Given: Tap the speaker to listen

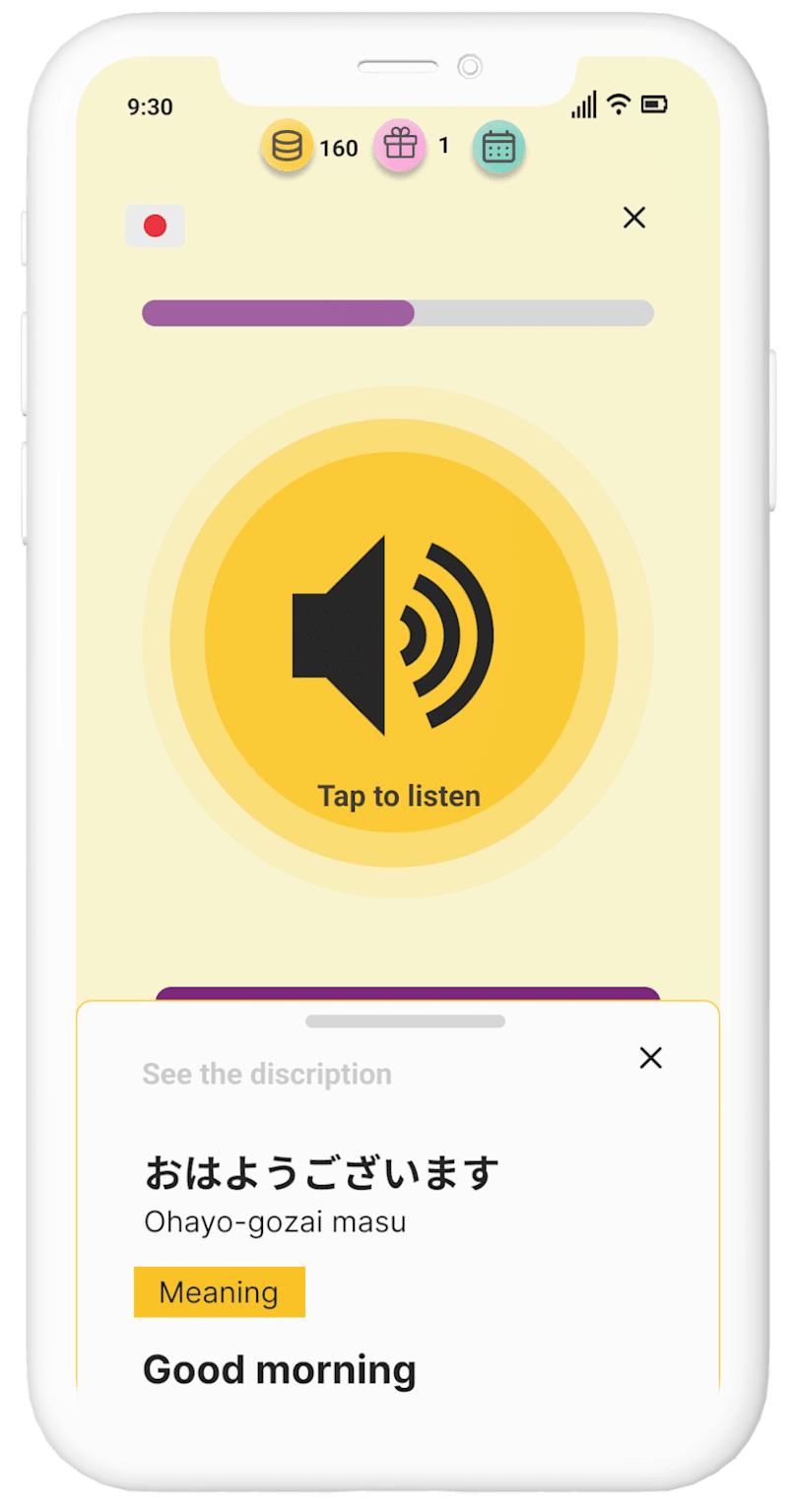Looking at the screenshot, I should pyautogui.click(x=394, y=640).
